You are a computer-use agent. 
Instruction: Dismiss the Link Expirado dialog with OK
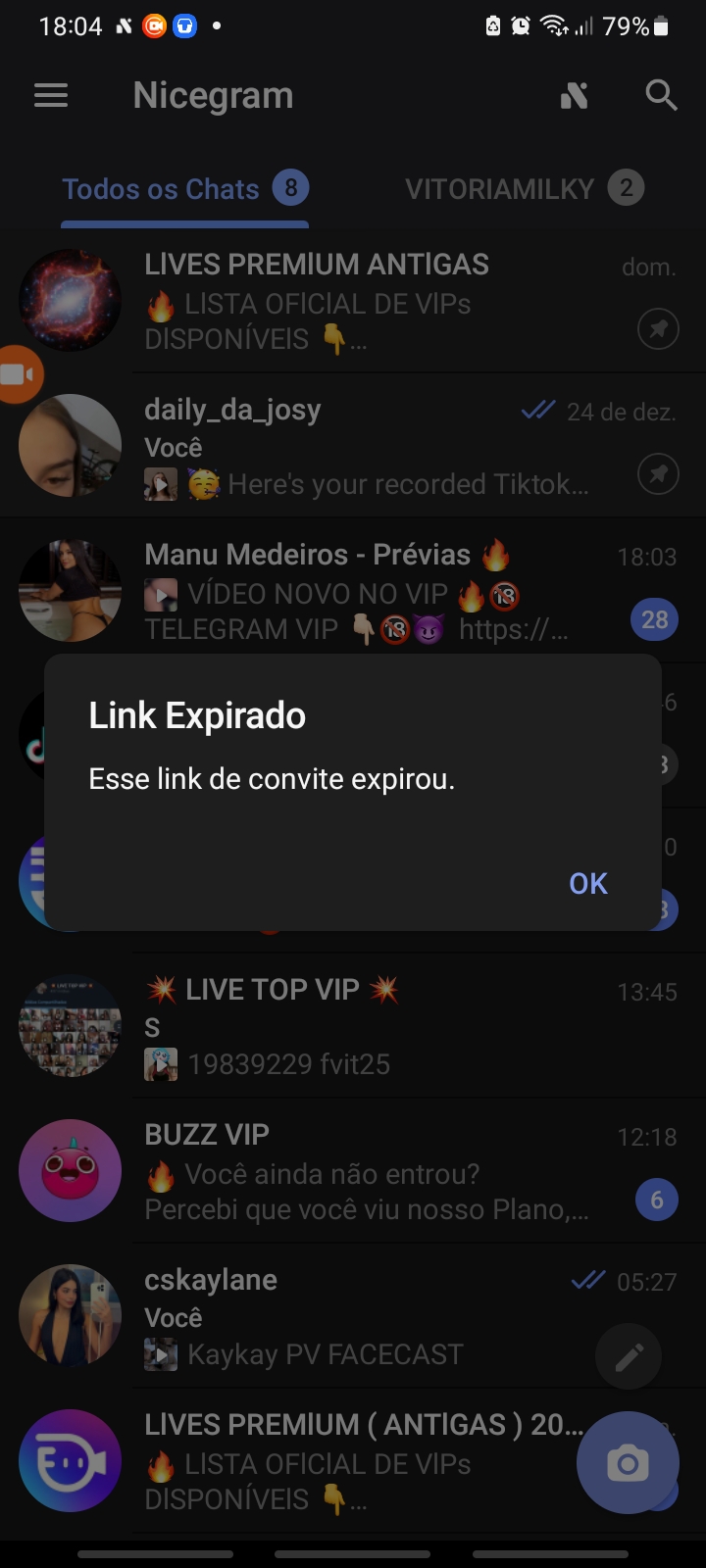point(587,883)
